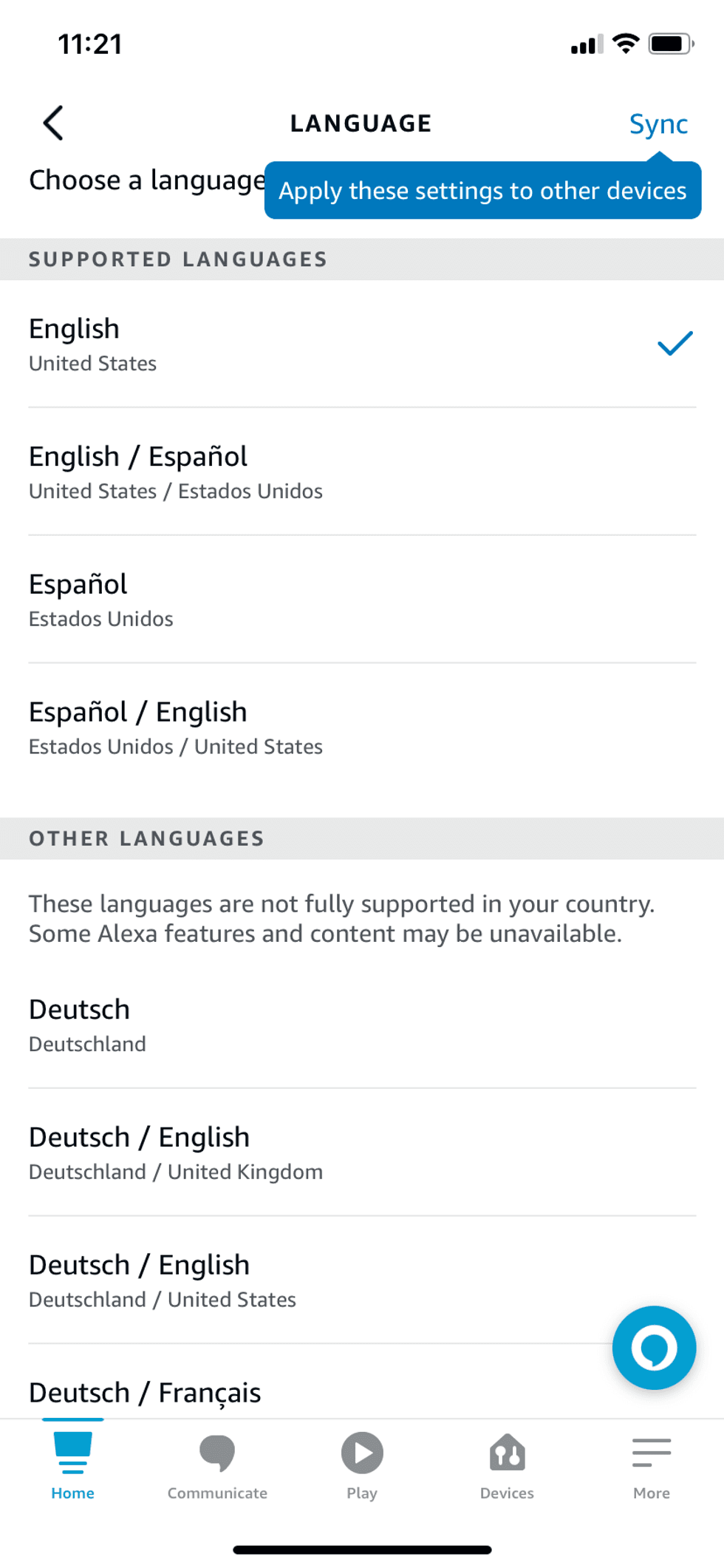Image resolution: width=724 pixels, height=1568 pixels.
Task: Tap the Apply these settings tooltip
Action: (x=482, y=190)
